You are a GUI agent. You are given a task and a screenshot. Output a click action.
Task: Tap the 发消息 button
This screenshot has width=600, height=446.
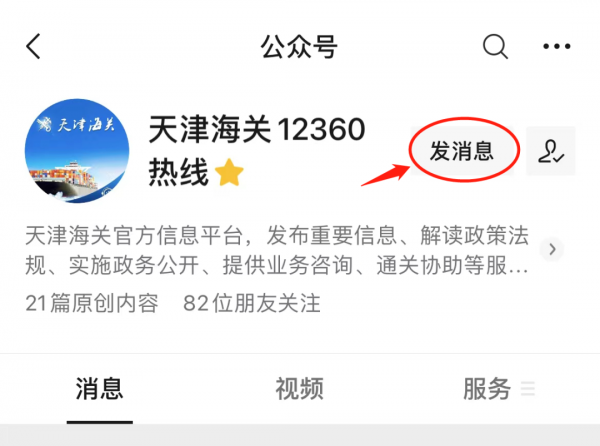tap(462, 151)
